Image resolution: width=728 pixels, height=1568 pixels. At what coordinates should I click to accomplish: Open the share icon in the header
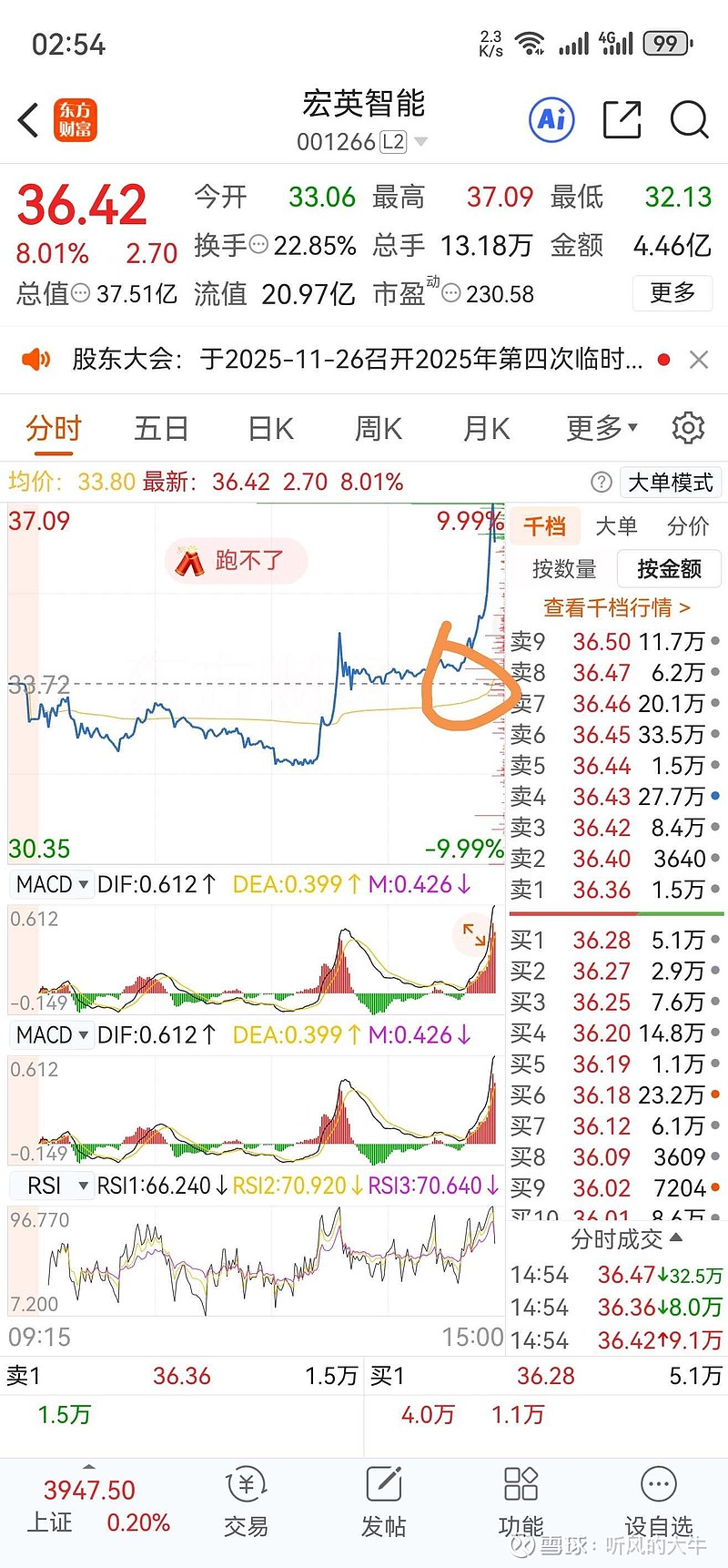622,119
